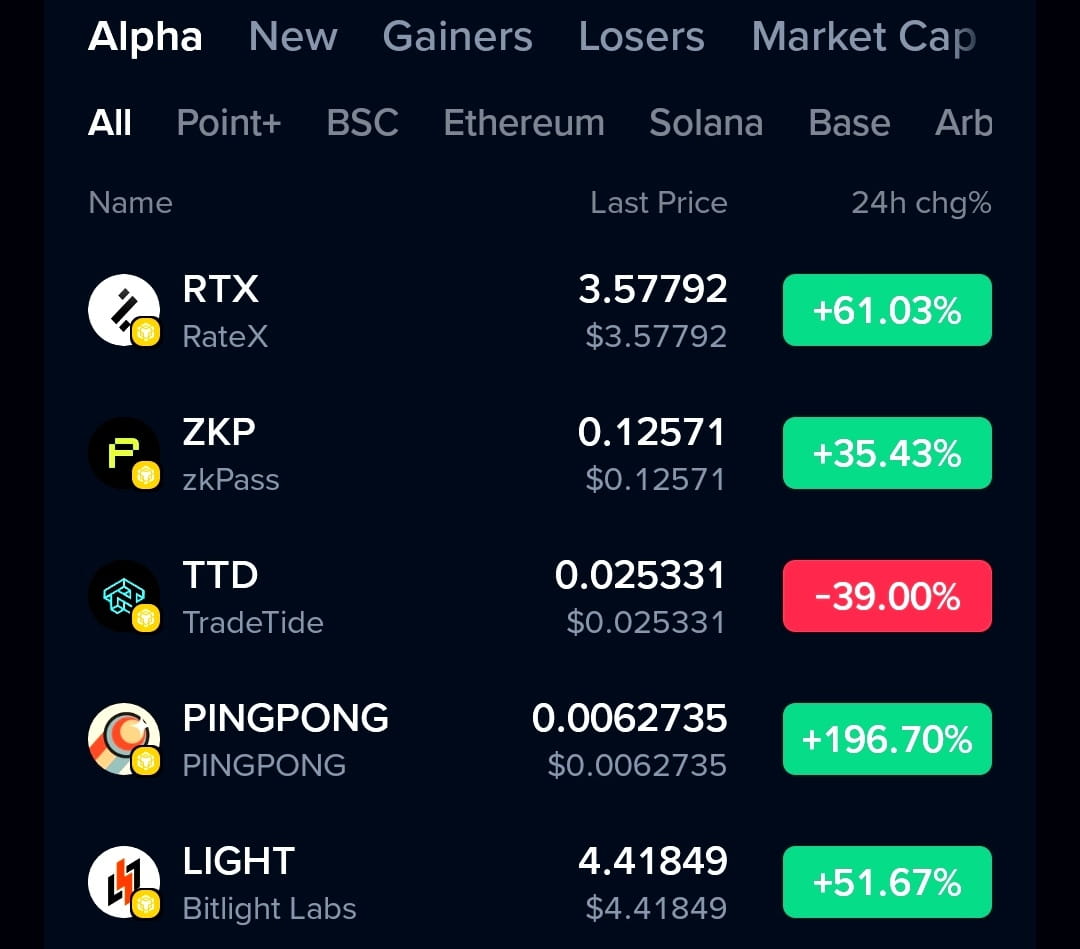Switch to the New tab

pyautogui.click(x=292, y=38)
